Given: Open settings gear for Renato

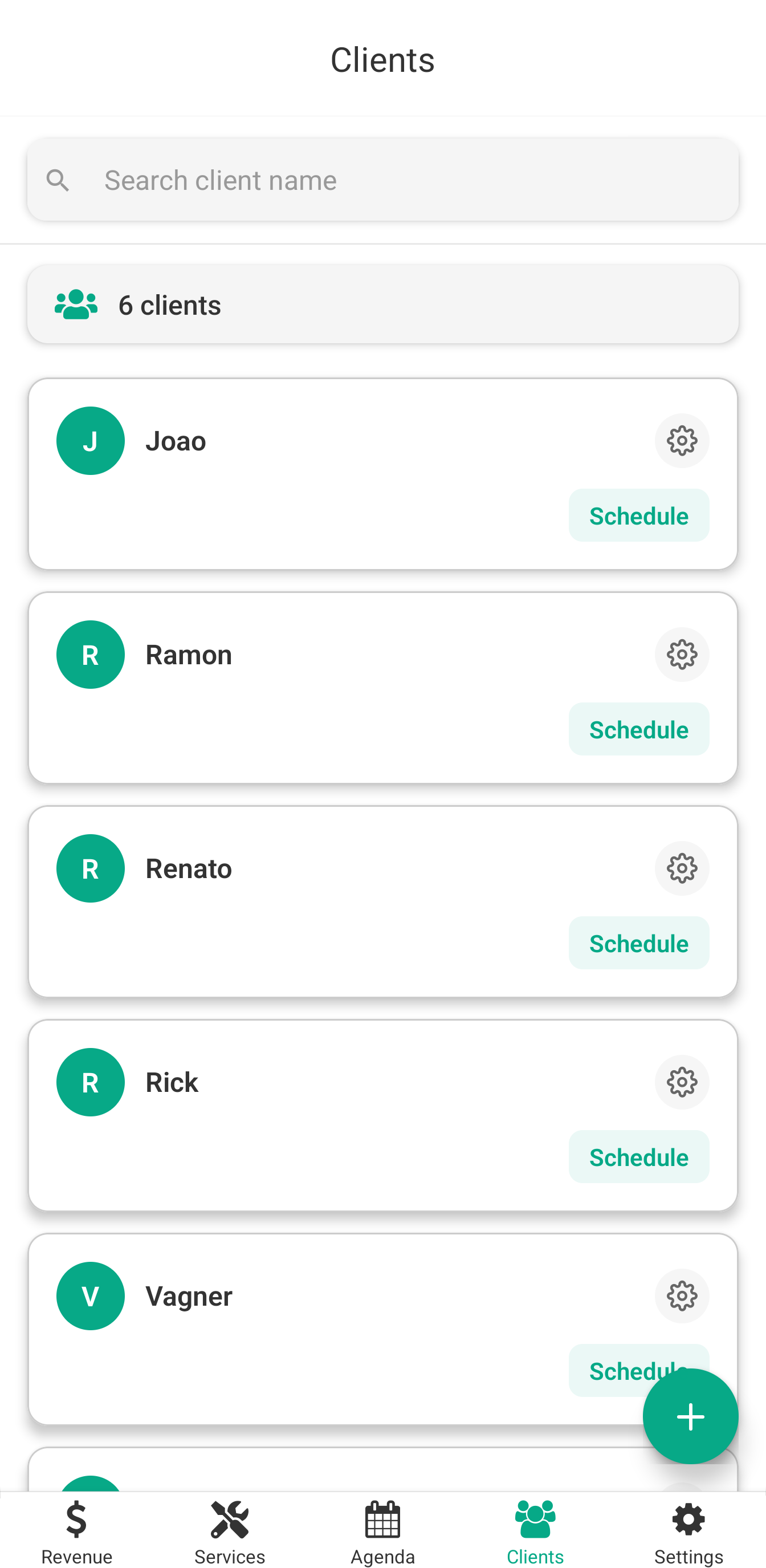Looking at the screenshot, I should pos(682,868).
